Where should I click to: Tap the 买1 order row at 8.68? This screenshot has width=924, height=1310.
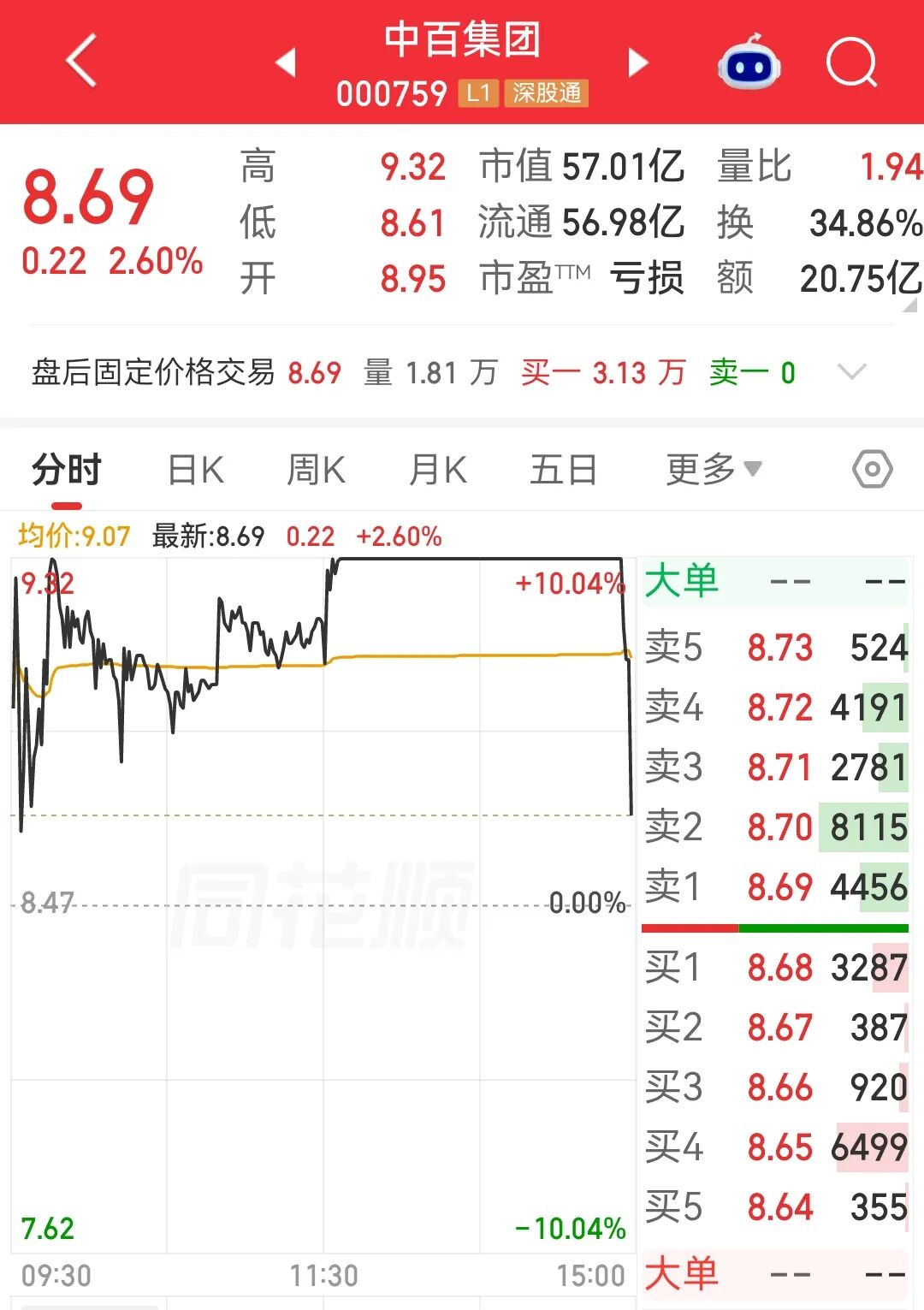775,967
